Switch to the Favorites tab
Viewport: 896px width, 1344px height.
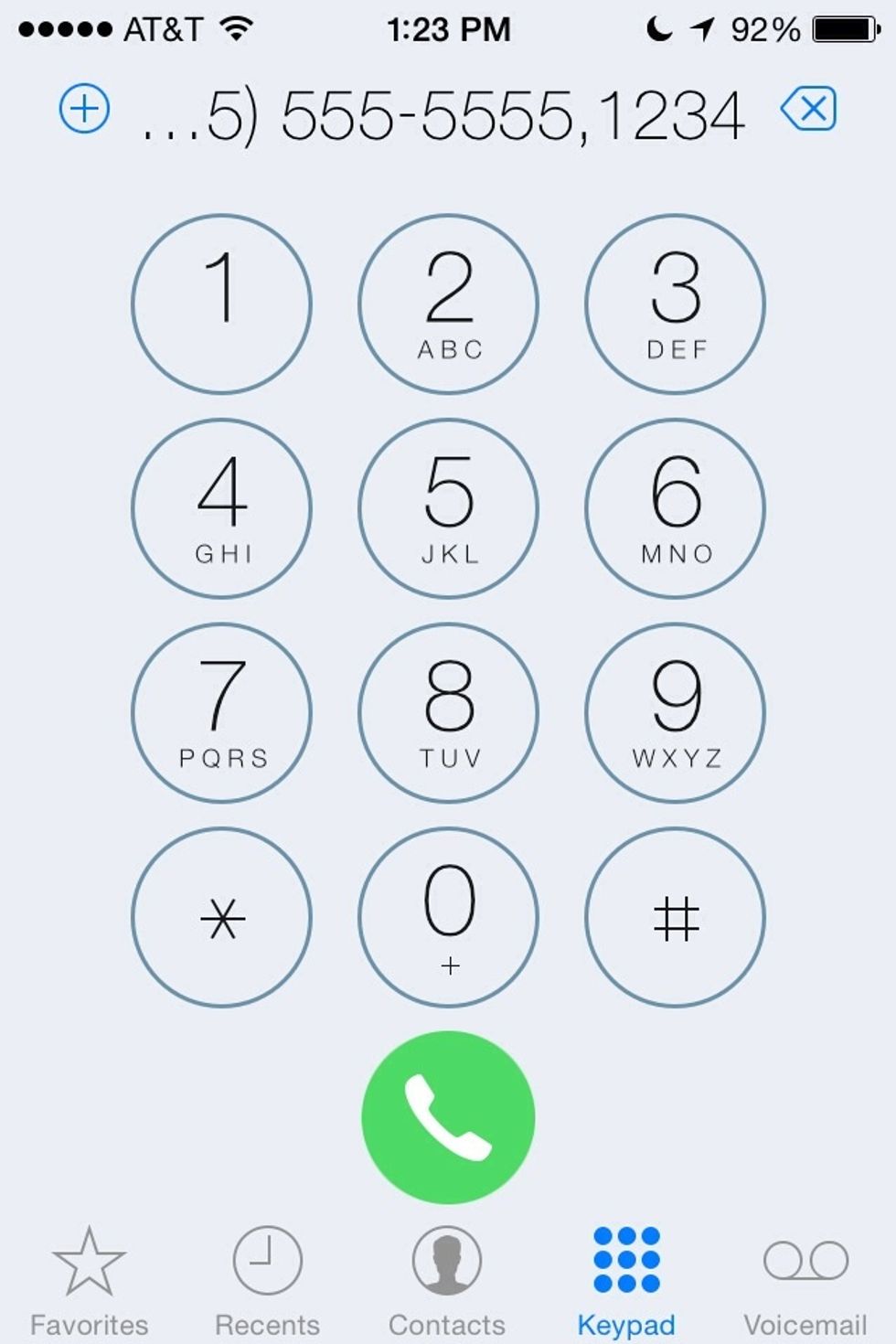coord(89,1280)
